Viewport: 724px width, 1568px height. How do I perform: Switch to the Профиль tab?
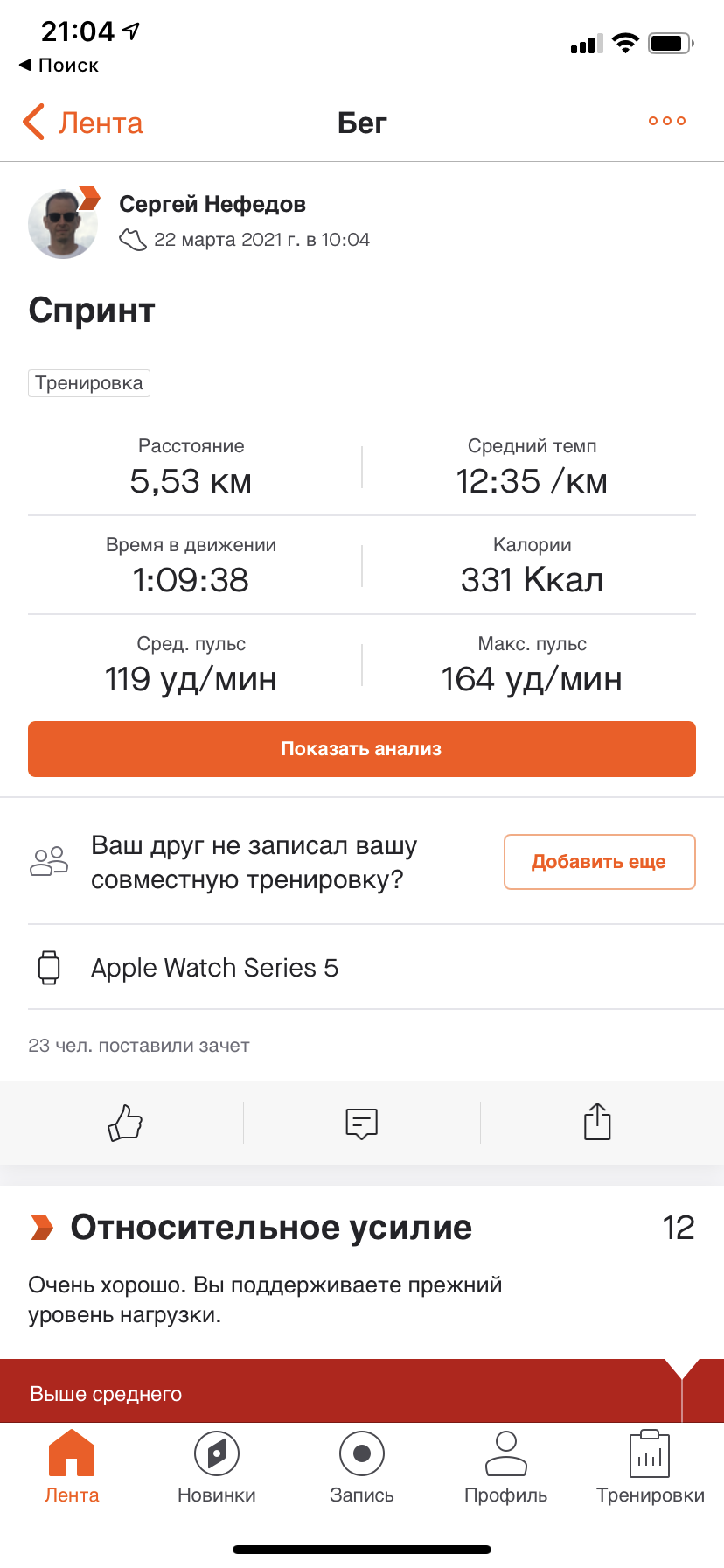pyautogui.click(x=506, y=1466)
